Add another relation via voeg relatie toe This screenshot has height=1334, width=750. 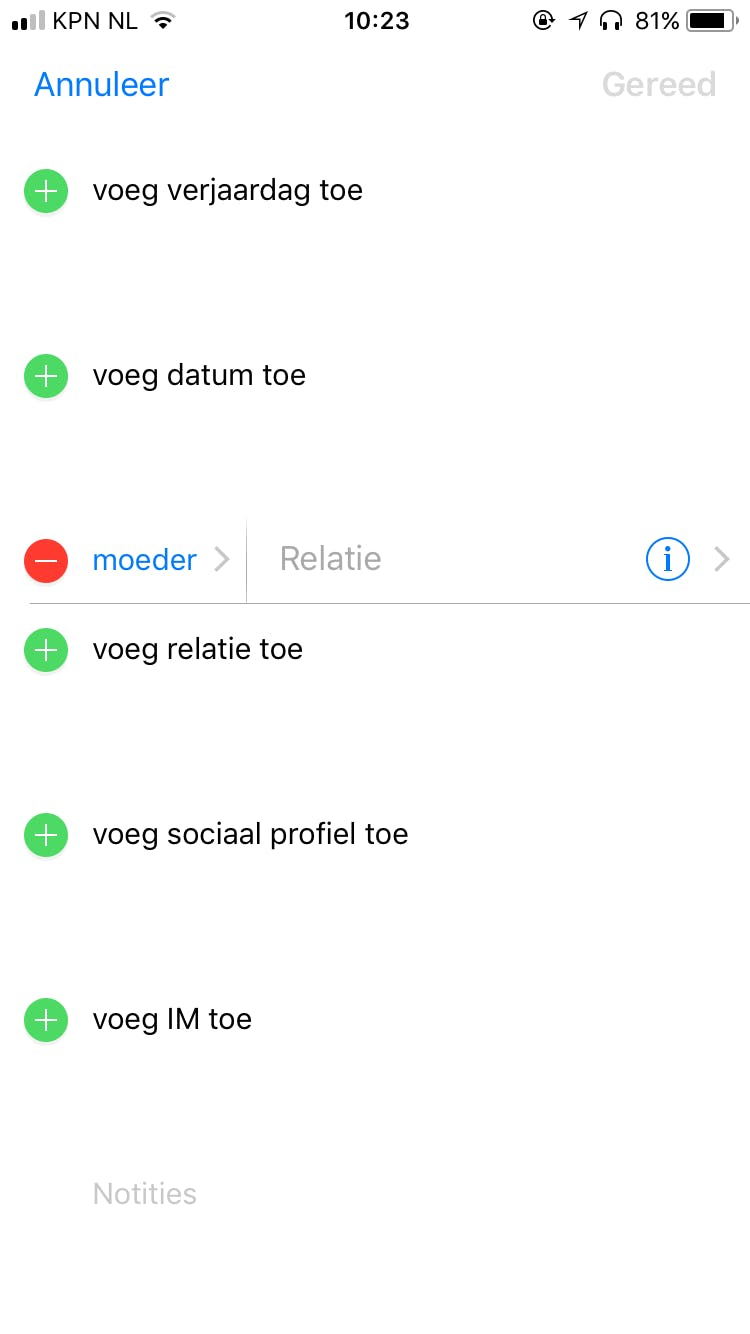tap(197, 649)
